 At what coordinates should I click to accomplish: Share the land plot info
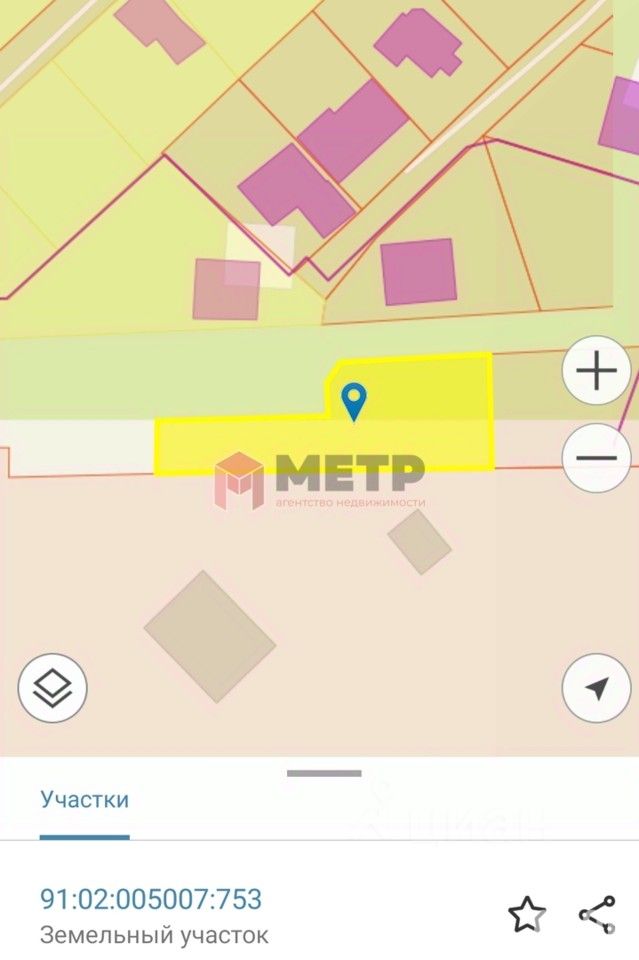point(597,914)
